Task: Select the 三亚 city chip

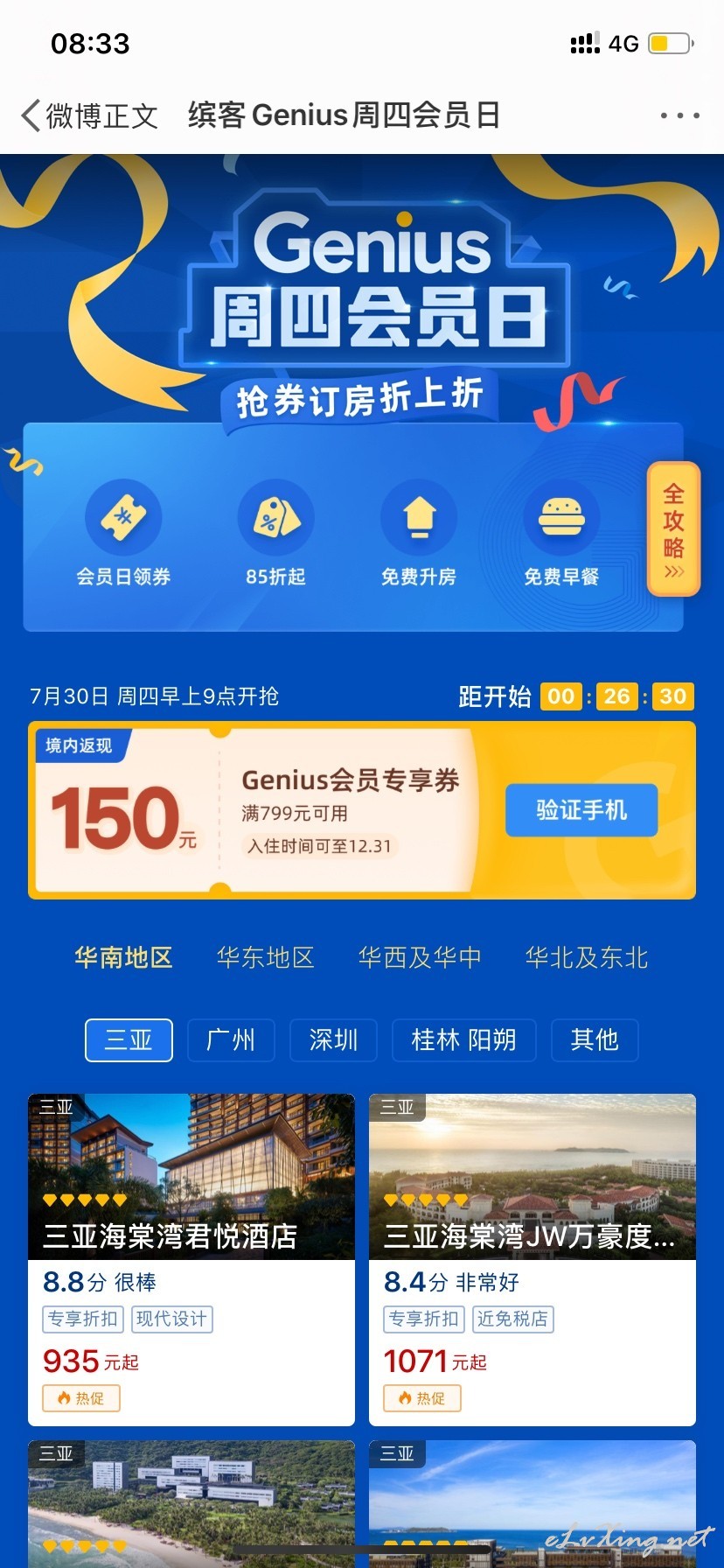Action: [129, 1040]
